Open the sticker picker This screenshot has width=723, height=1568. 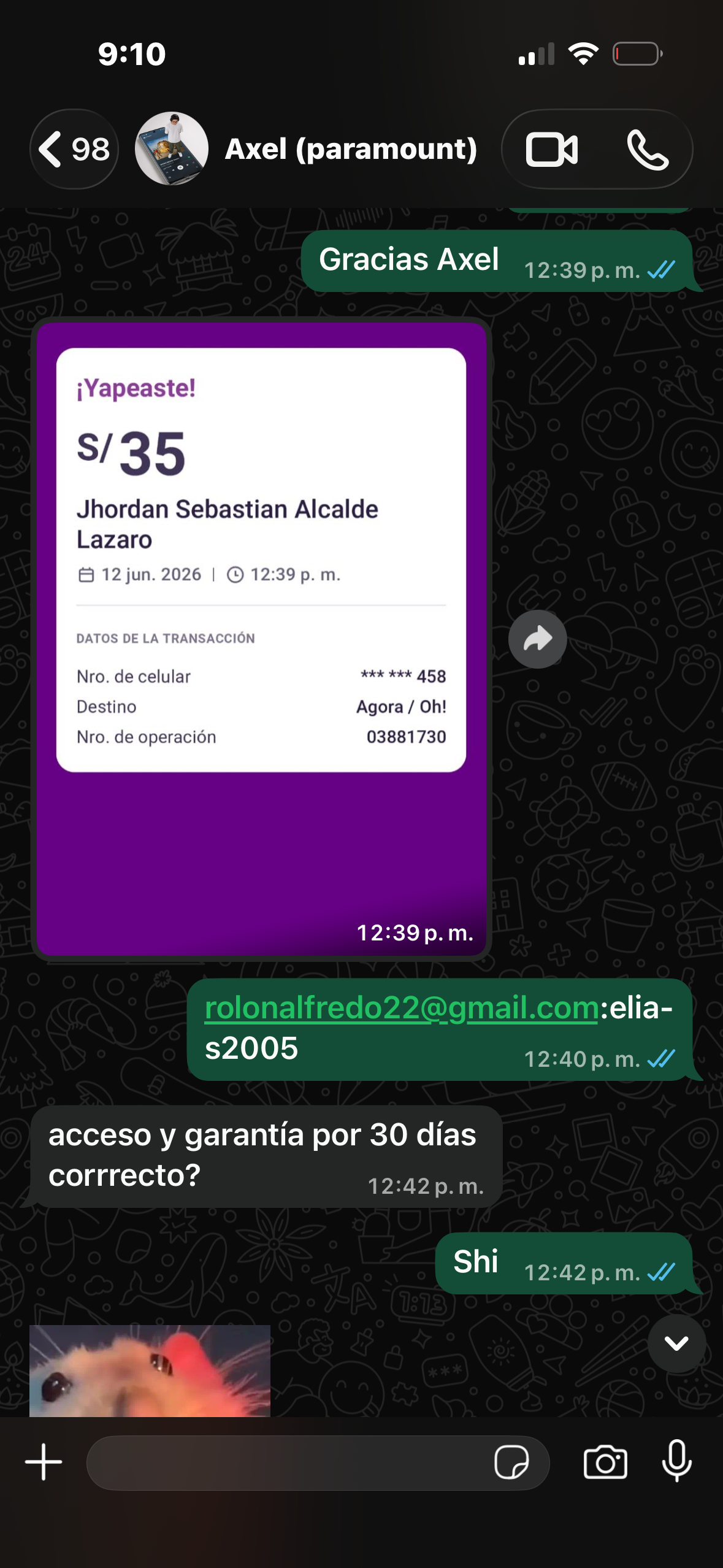pos(511,1463)
